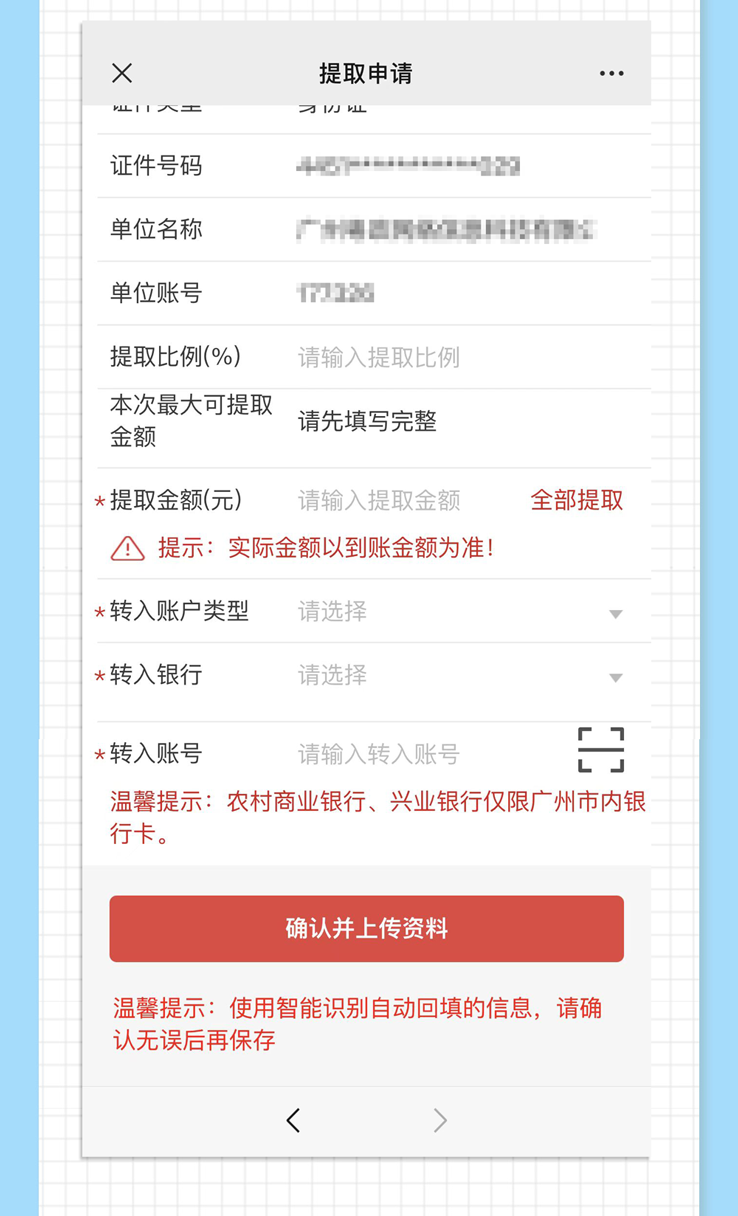Image resolution: width=738 pixels, height=1216 pixels.
Task: Go back with the bottom left arrow
Action: [293, 1120]
